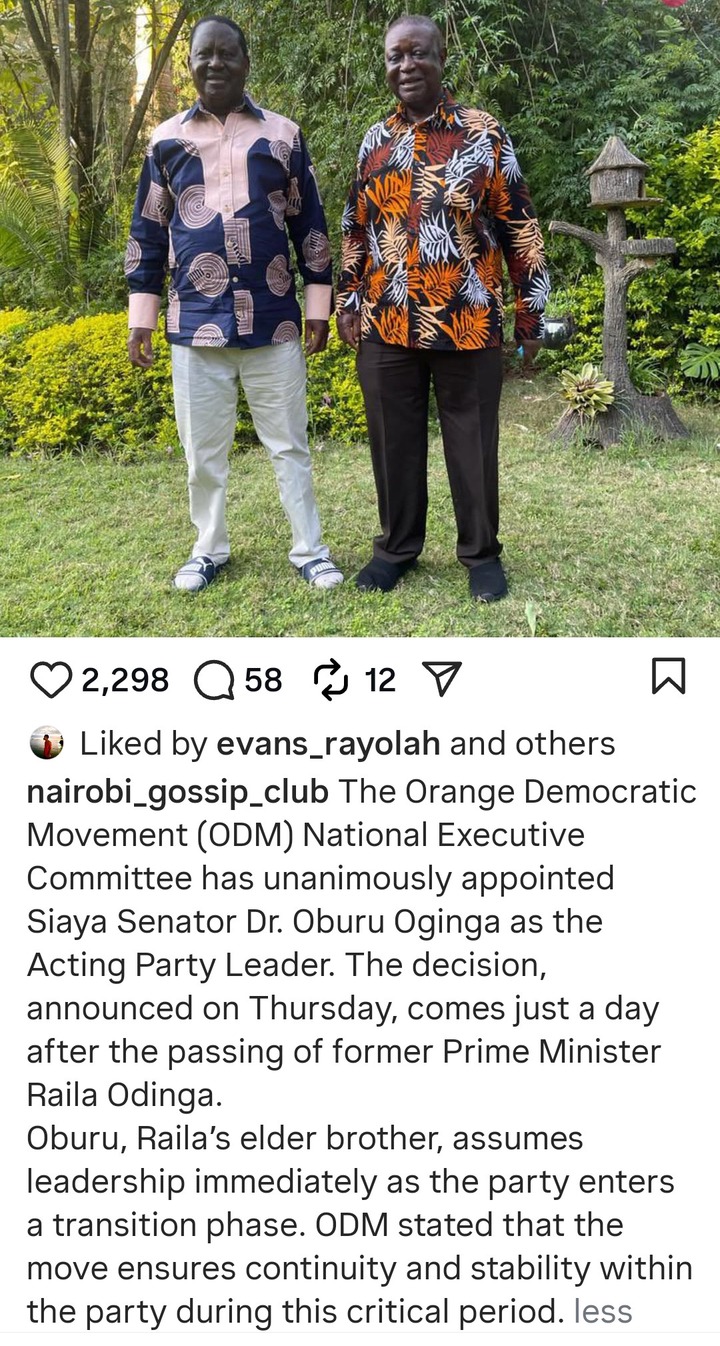Repost this post
This screenshot has width=720, height=1346.
tap(329, 681)
